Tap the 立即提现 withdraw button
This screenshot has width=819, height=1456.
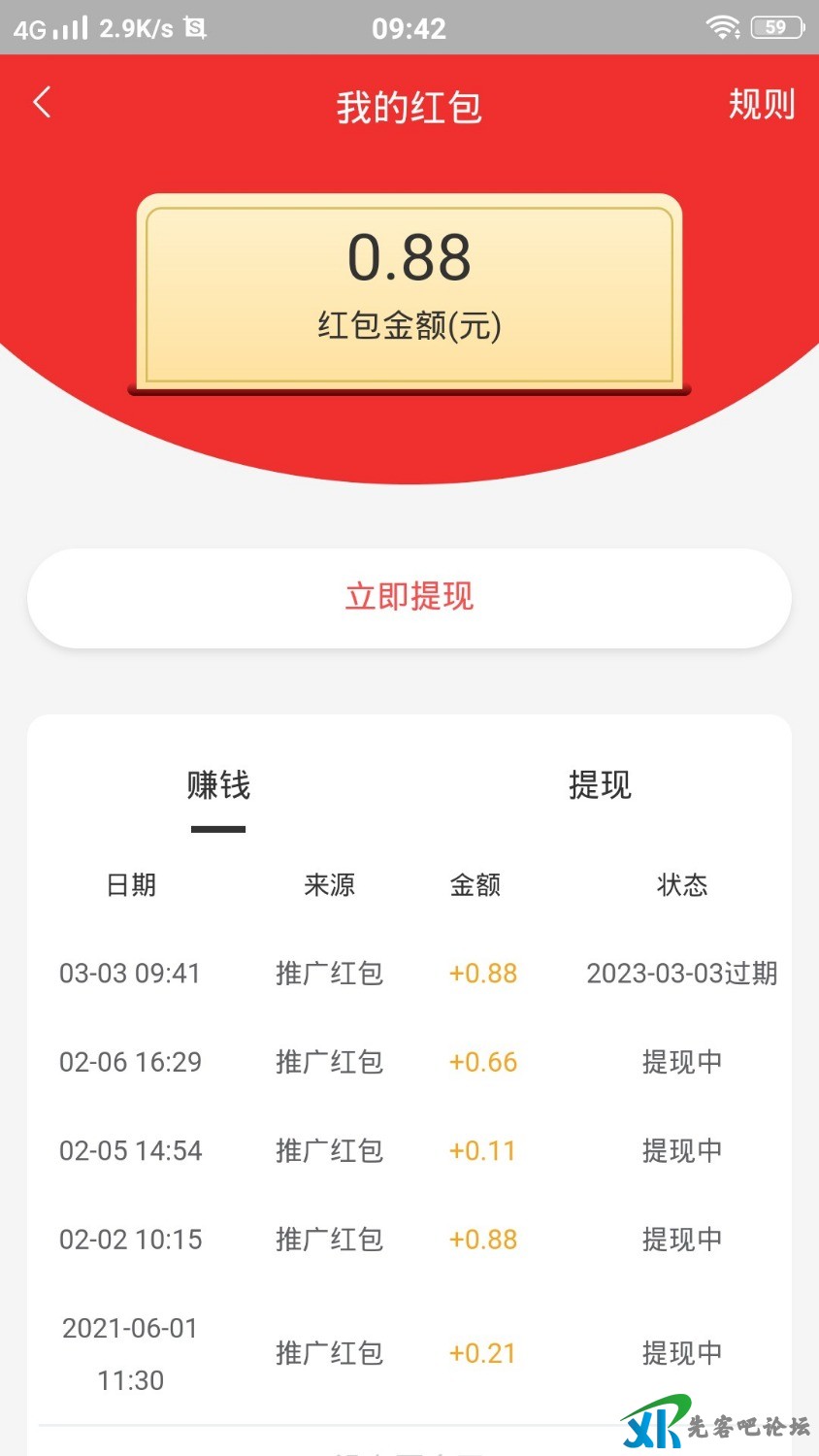click(409, 597)
